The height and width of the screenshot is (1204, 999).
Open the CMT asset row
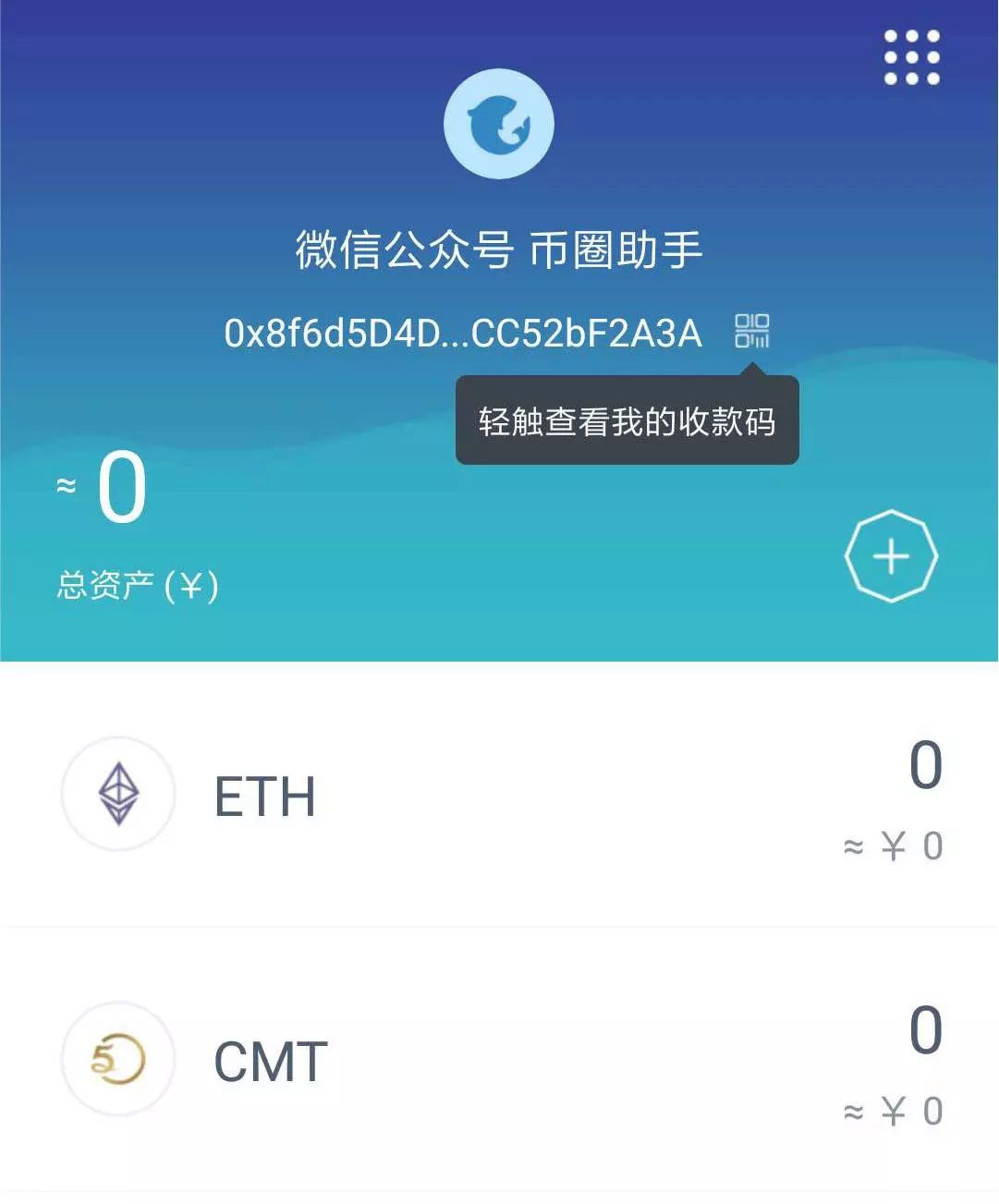click(x=499, y=1059)
